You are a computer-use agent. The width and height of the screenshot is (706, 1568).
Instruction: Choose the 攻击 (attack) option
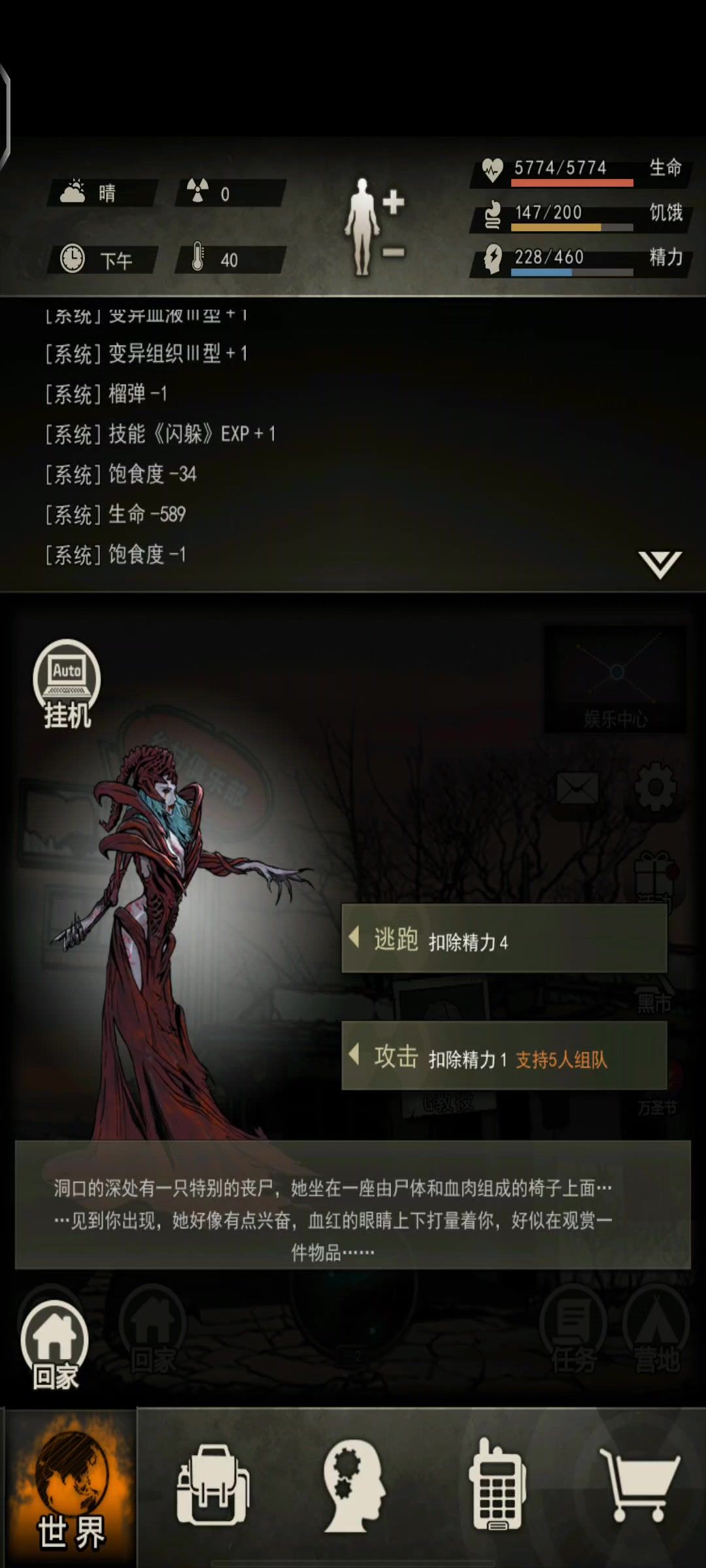503,1056
